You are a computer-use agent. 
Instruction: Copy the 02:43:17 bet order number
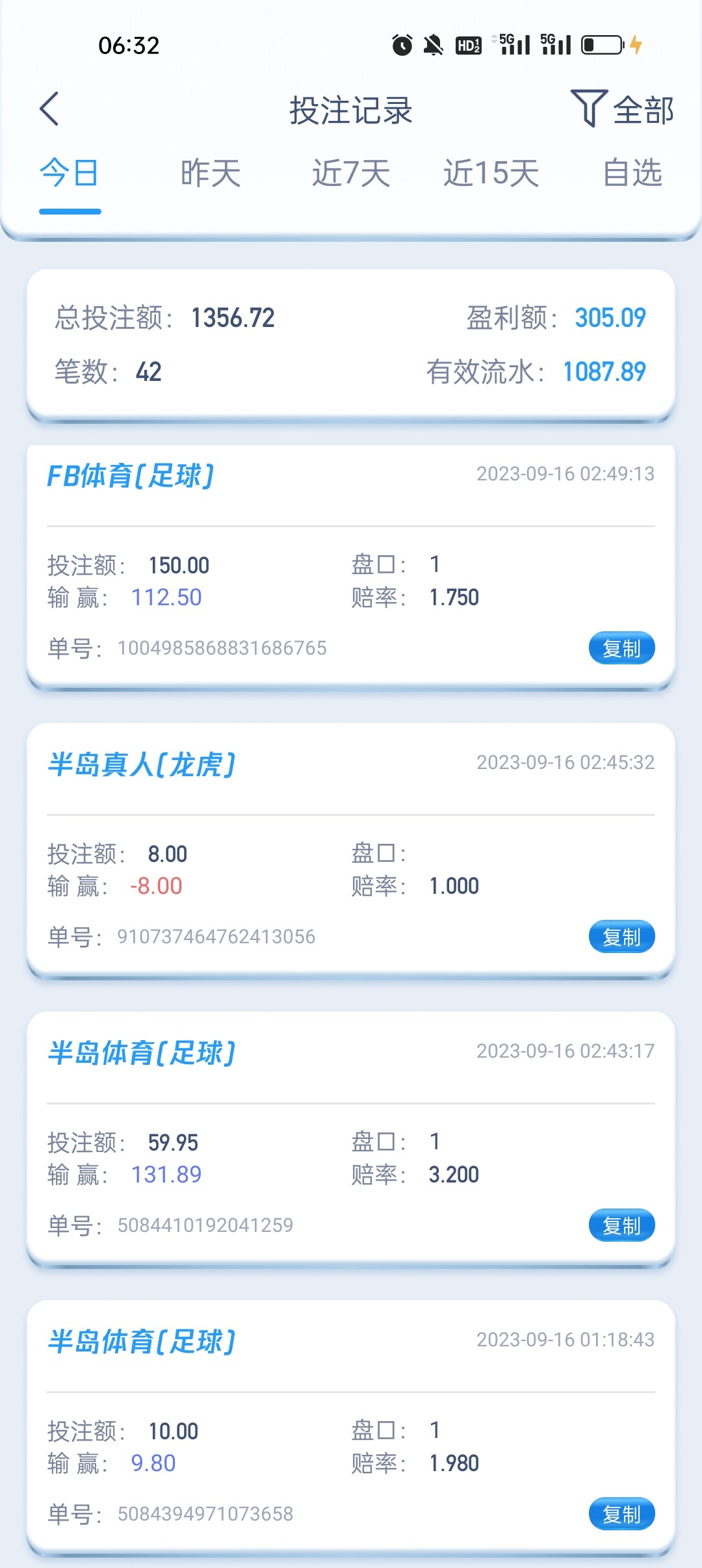click(621, 1225)
